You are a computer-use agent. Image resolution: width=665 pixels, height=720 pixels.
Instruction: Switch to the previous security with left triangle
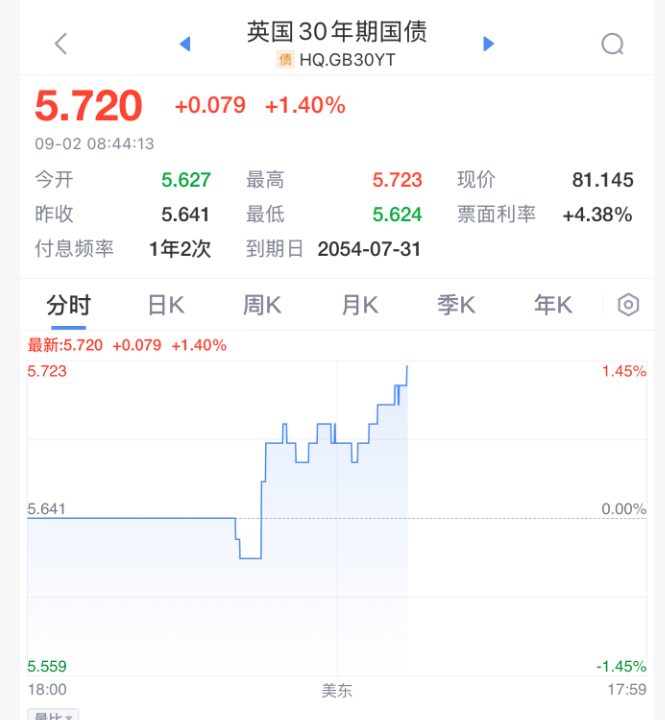pos(184,44)
